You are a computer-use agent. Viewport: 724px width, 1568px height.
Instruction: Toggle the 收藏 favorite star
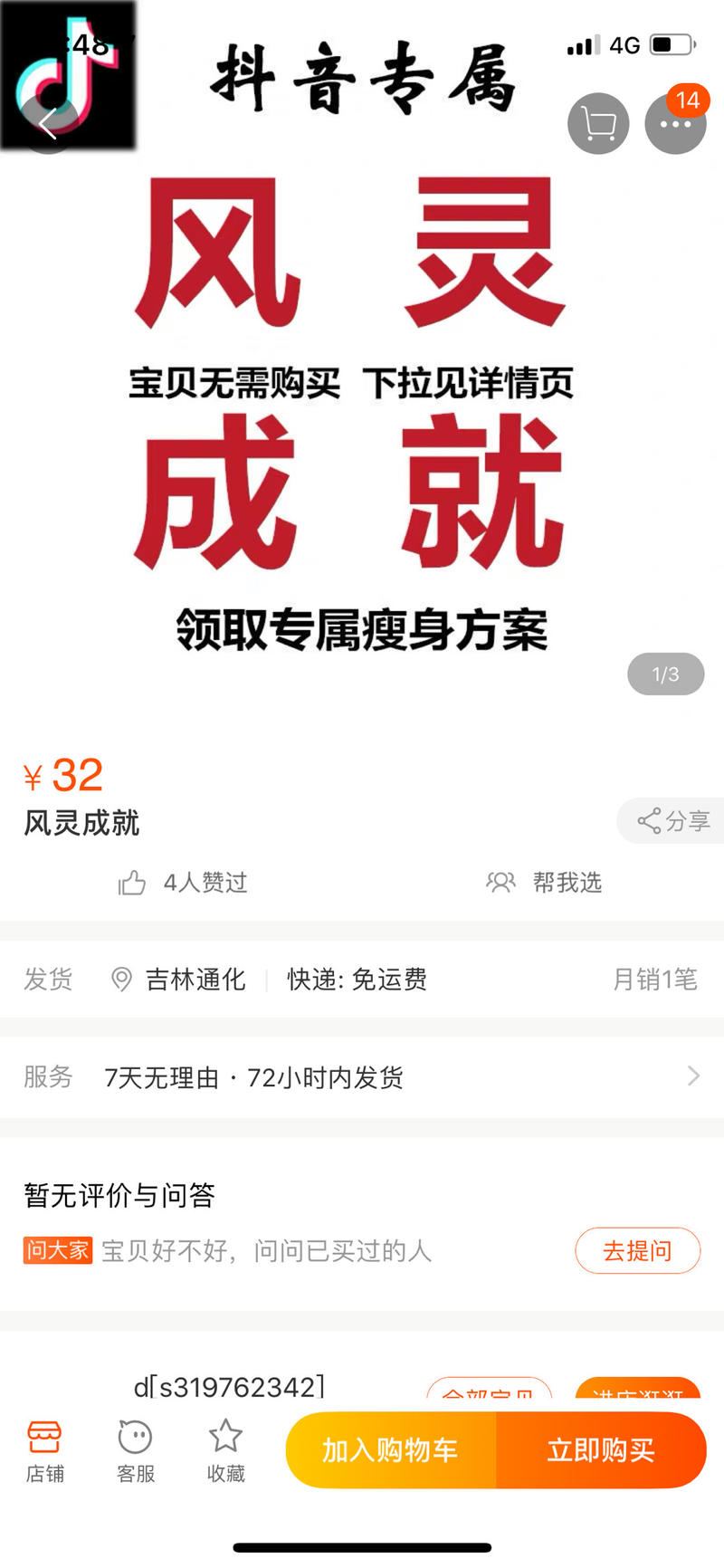(225, 1448)
